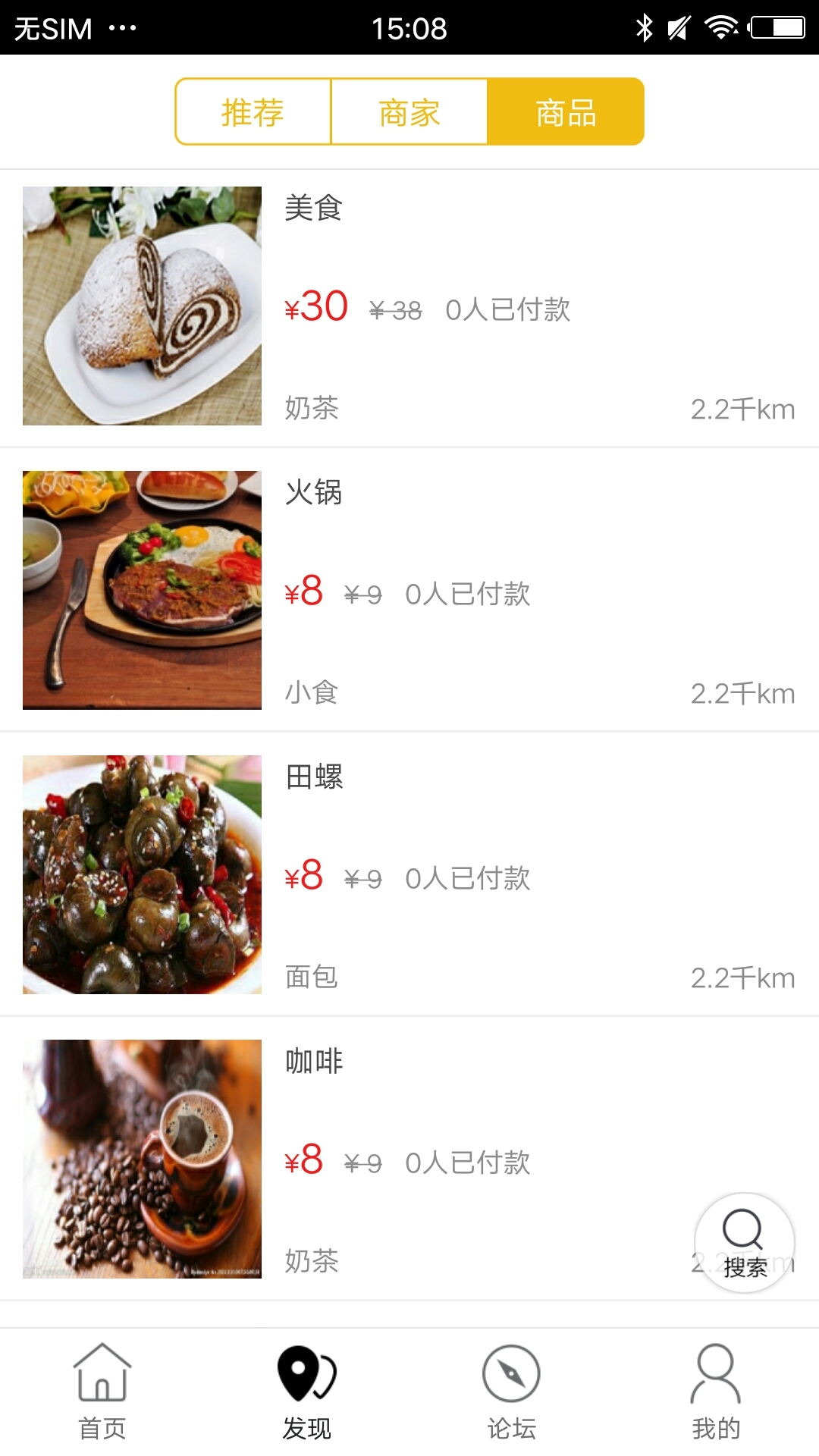Switch to the 推荐 tab
This screenshot has width=819, height=1456.
pyautogui.click(x=253, y=111)
